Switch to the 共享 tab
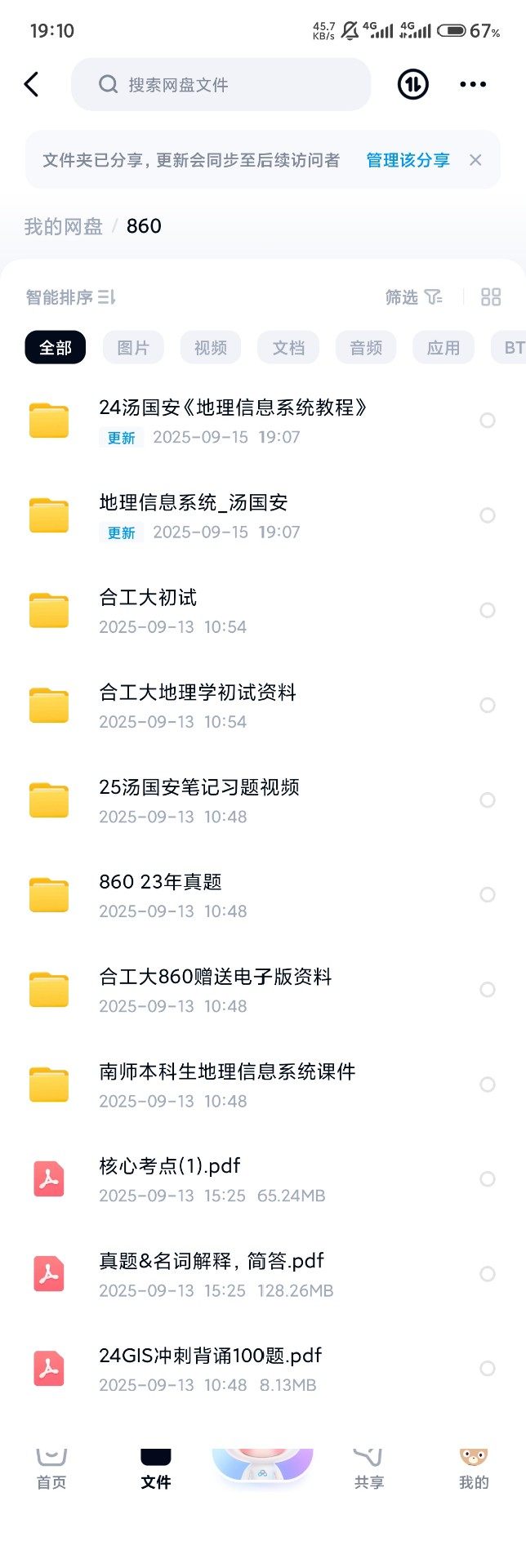526x1568 pixels. tap(369, 1471)
